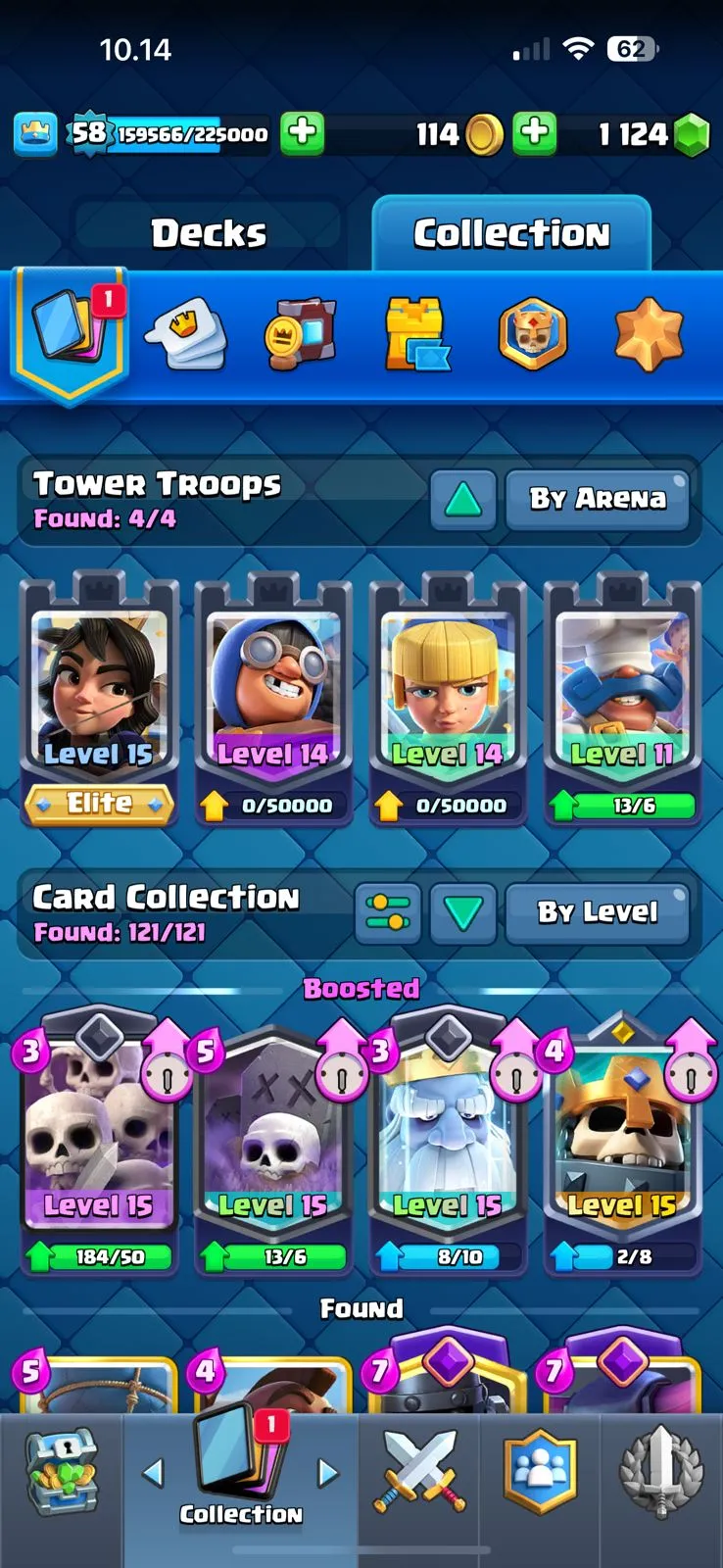Collapse Tower Troops with the up arrow

tap(462, 500)
